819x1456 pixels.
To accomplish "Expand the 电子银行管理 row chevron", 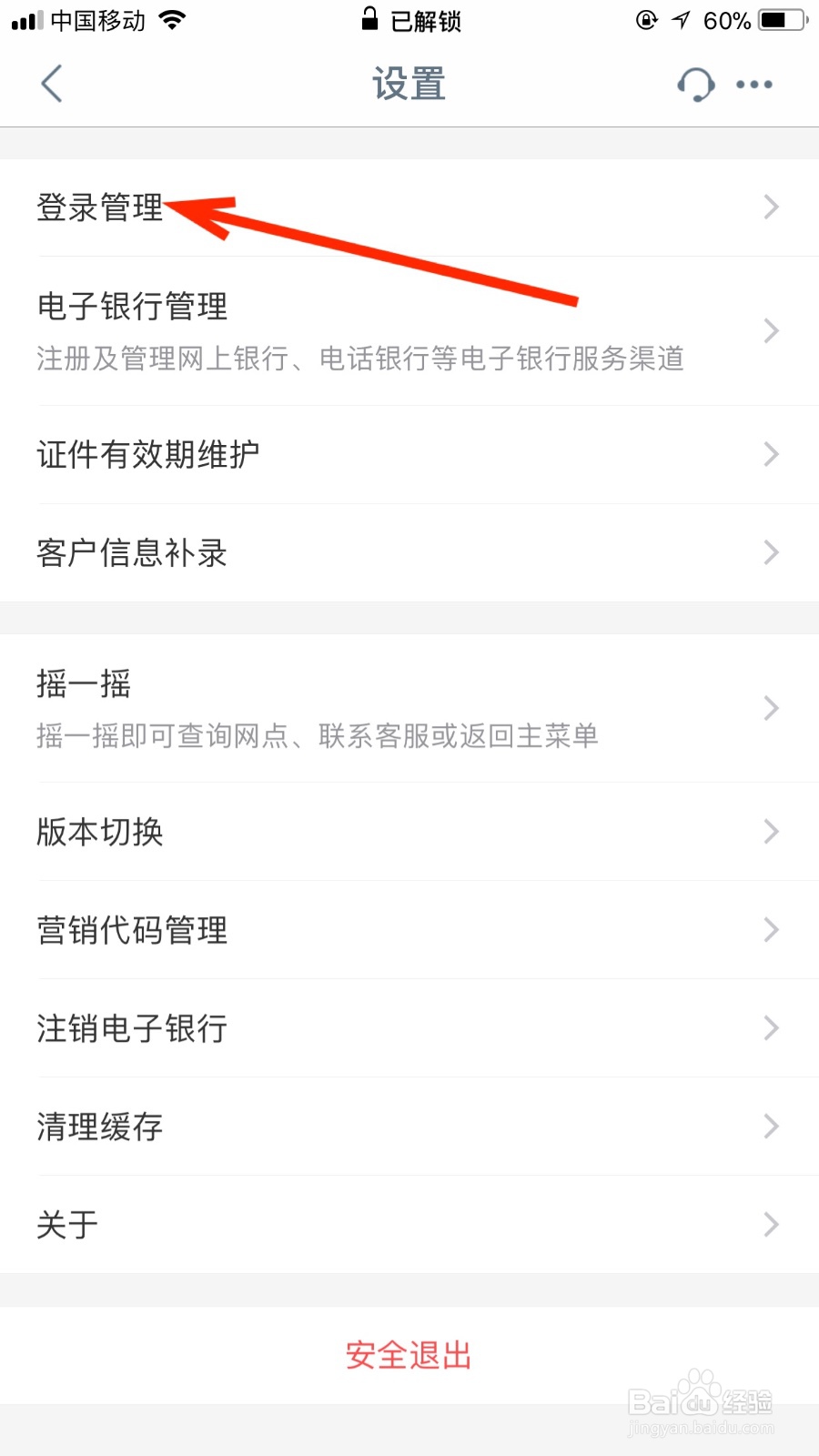I will [x=771, y=330].
